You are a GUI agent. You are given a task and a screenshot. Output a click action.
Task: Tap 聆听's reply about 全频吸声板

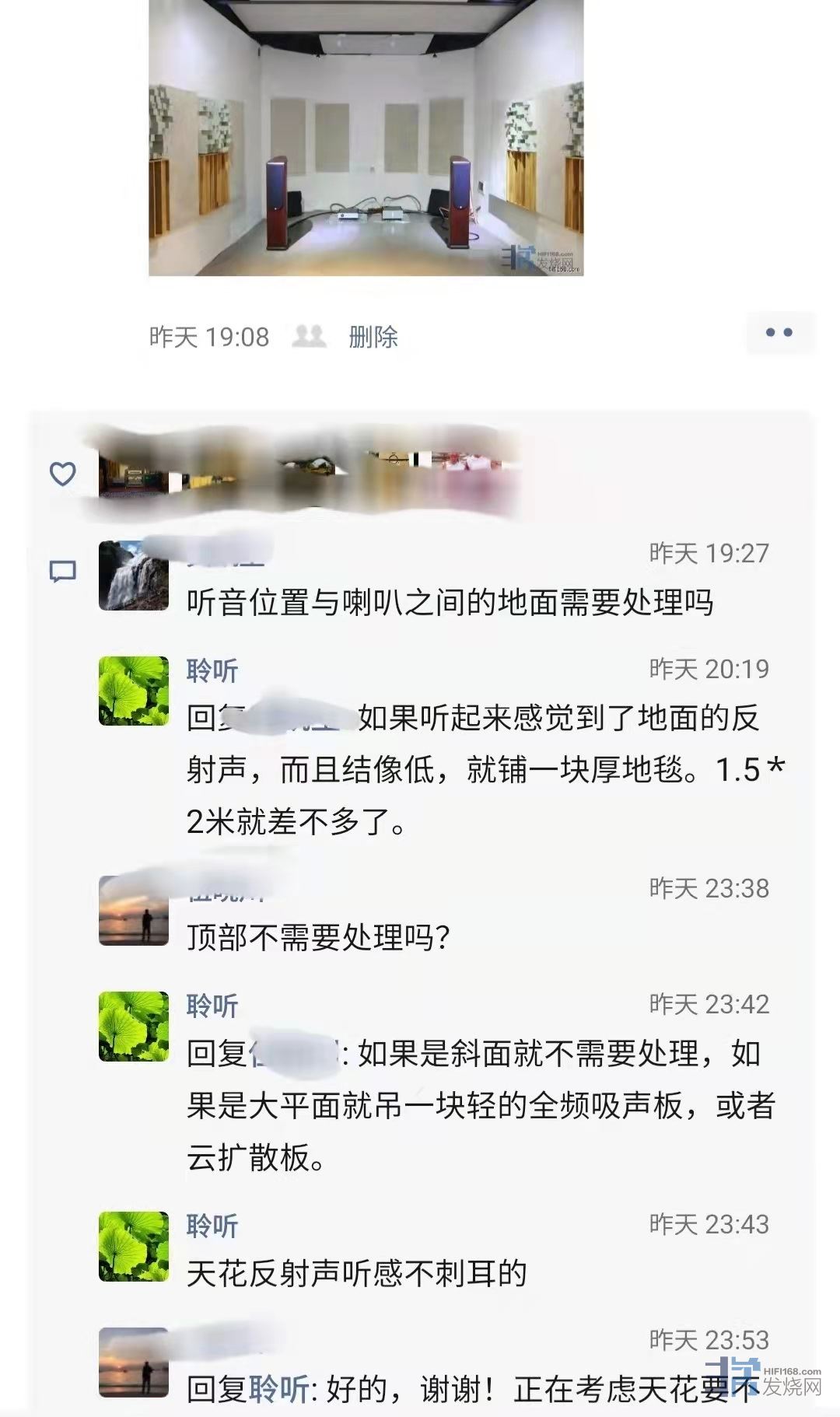[482, 1105]
